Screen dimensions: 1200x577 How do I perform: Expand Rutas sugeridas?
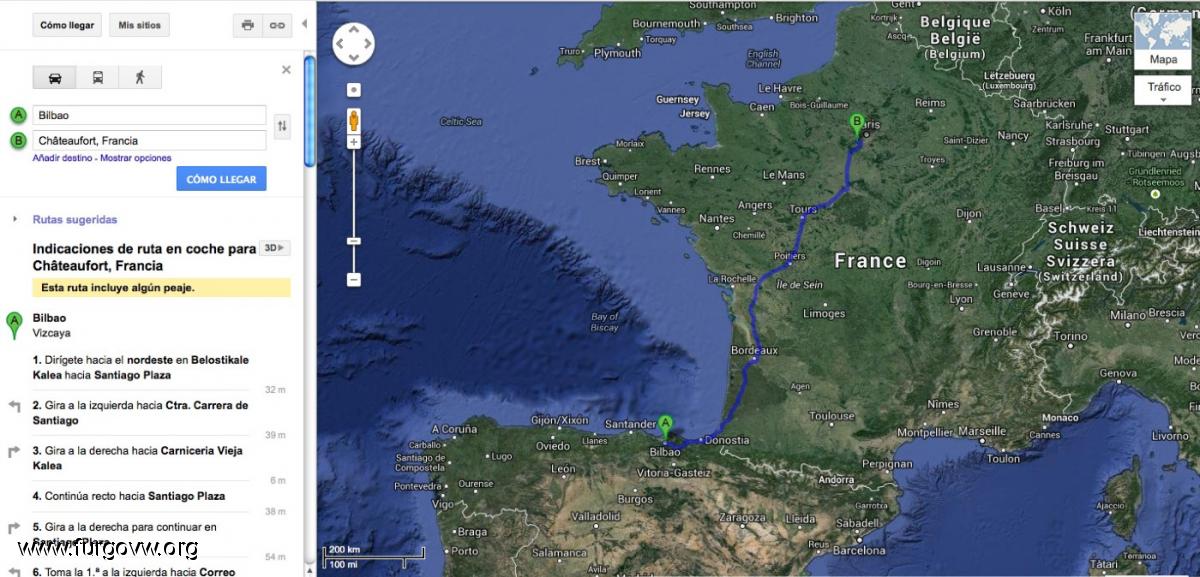pos(74,219)
